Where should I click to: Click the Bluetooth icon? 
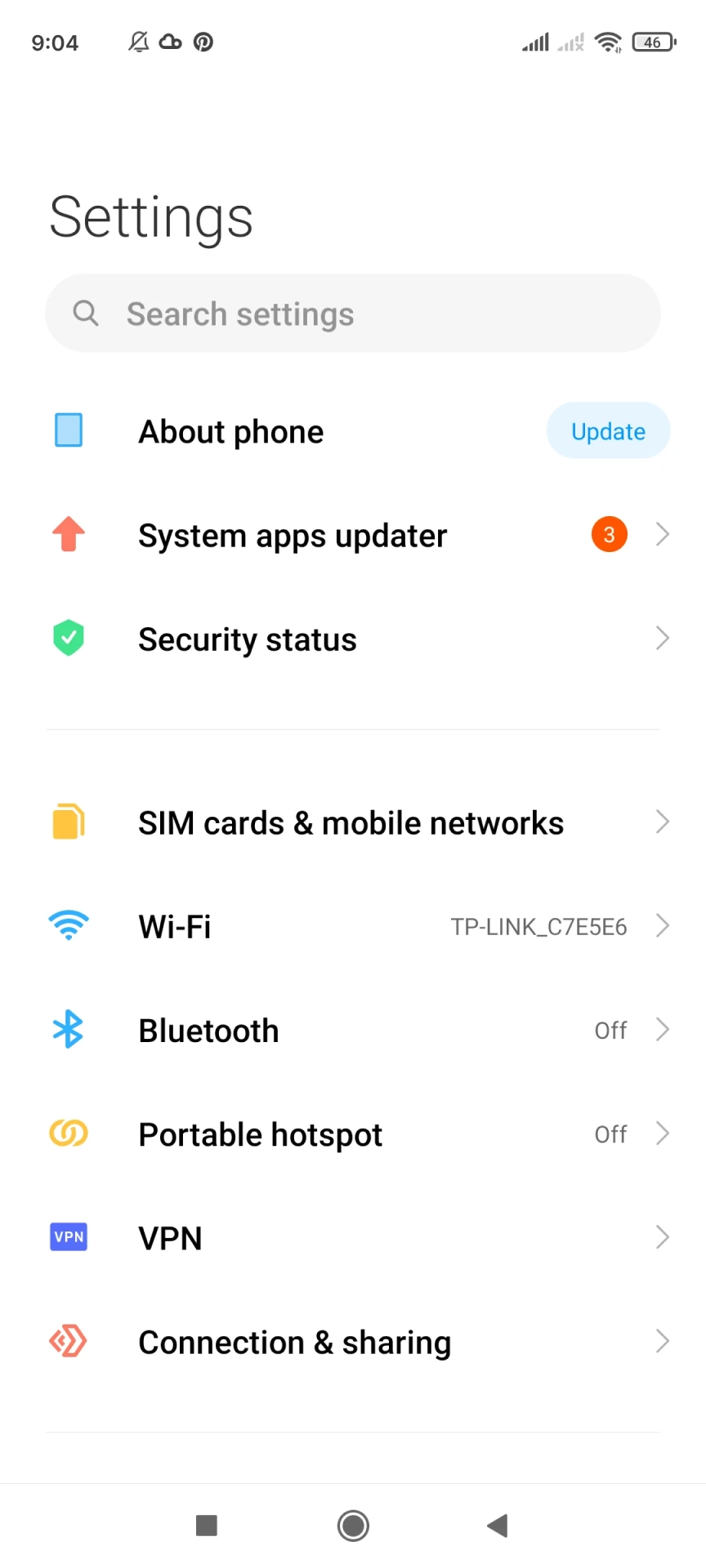point(69,1030)
